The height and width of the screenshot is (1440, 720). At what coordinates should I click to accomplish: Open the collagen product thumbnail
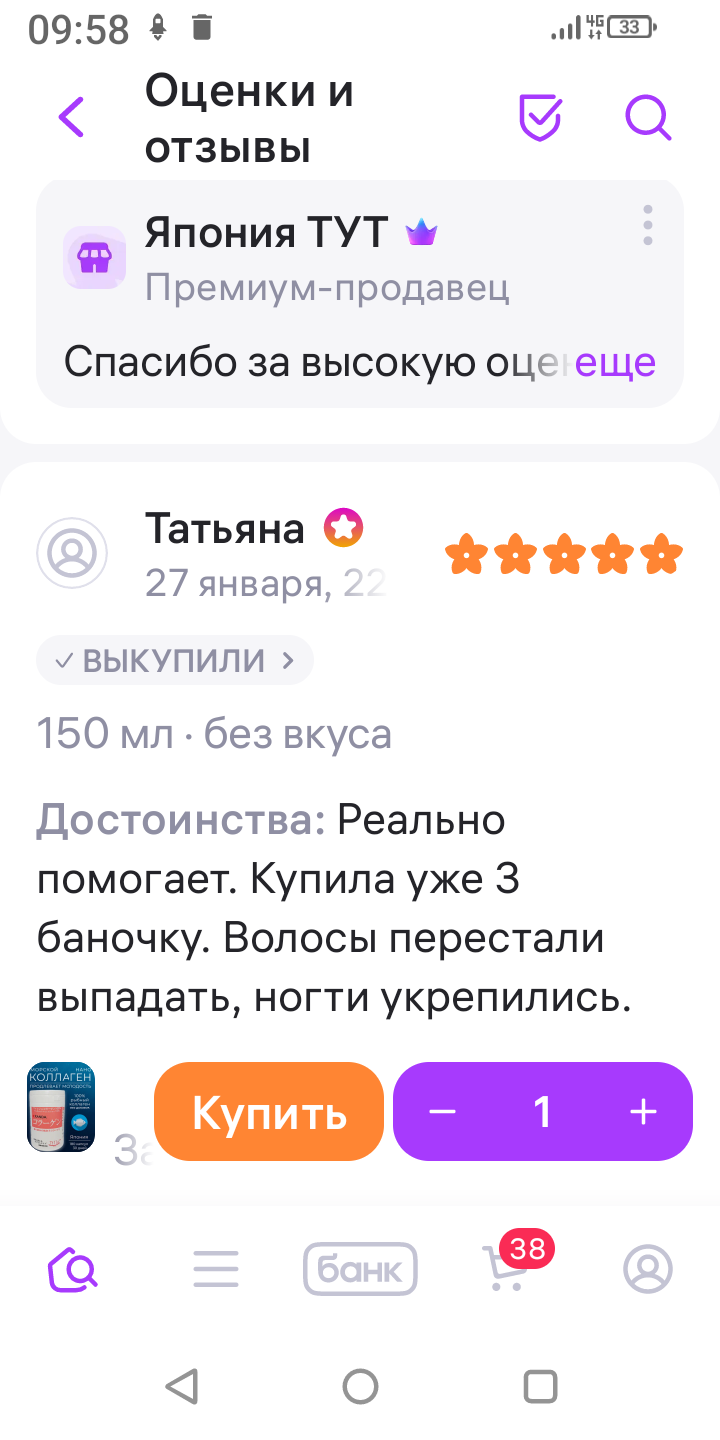click(x=61, y=1107)
